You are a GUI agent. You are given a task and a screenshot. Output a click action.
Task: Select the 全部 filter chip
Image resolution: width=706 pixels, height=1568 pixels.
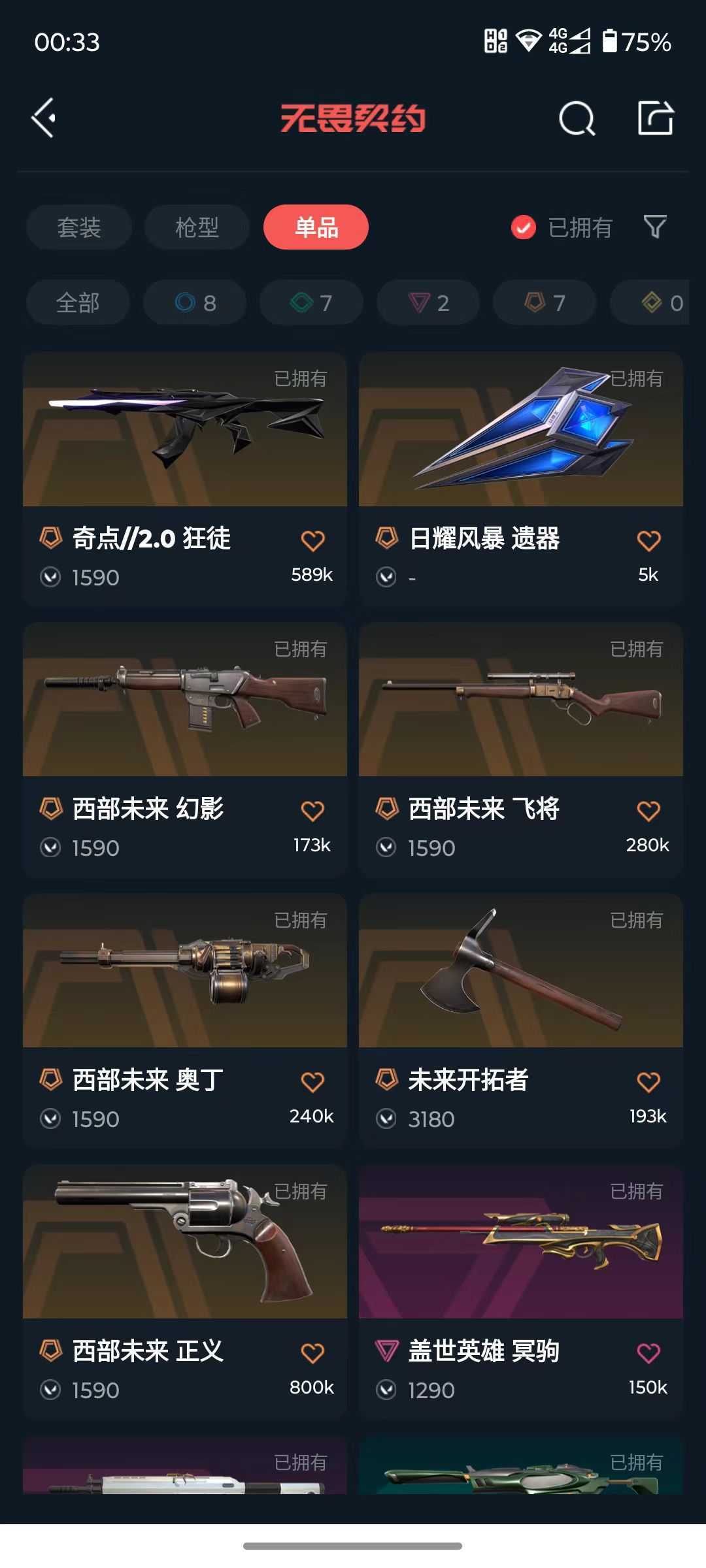pos(78,302)
